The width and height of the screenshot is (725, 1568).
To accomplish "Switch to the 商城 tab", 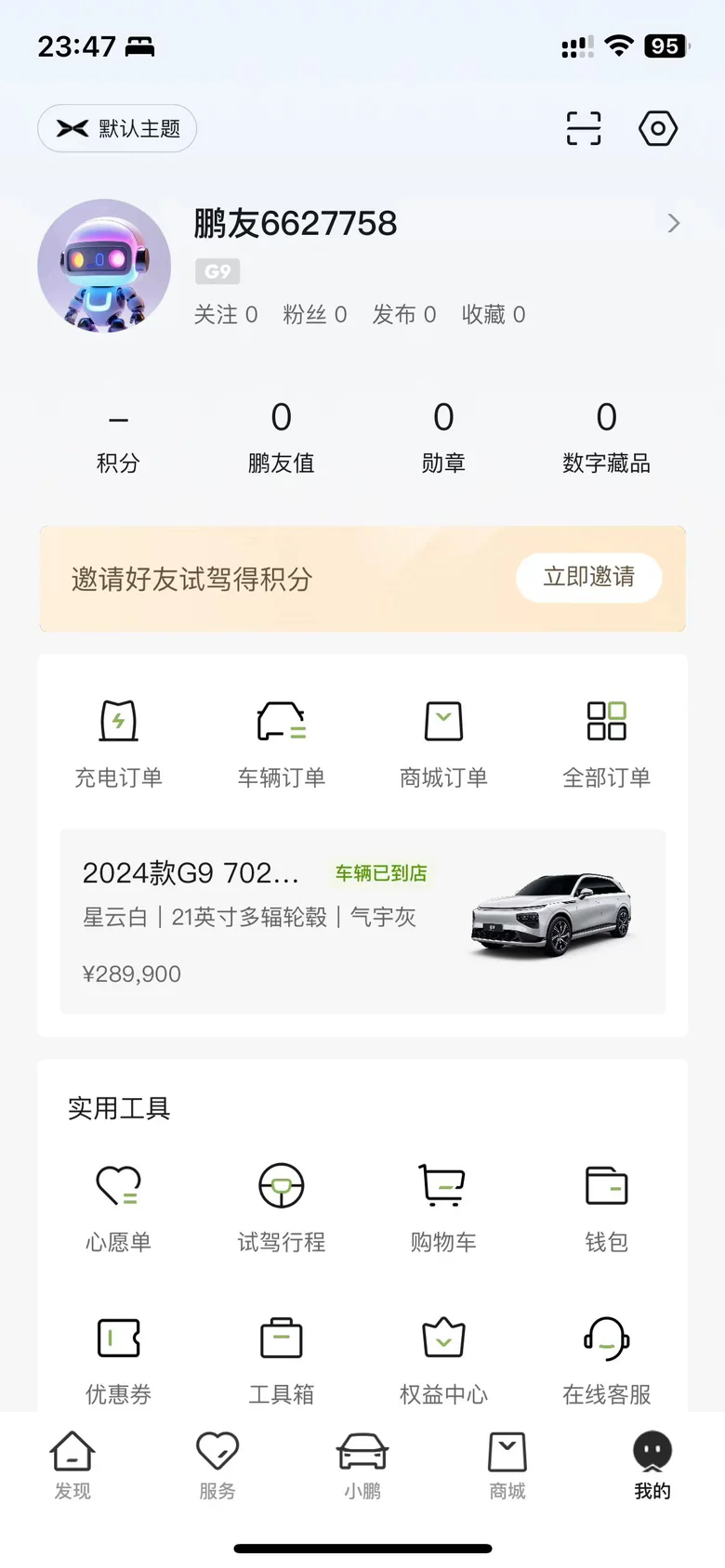I will pos(507,1466).
